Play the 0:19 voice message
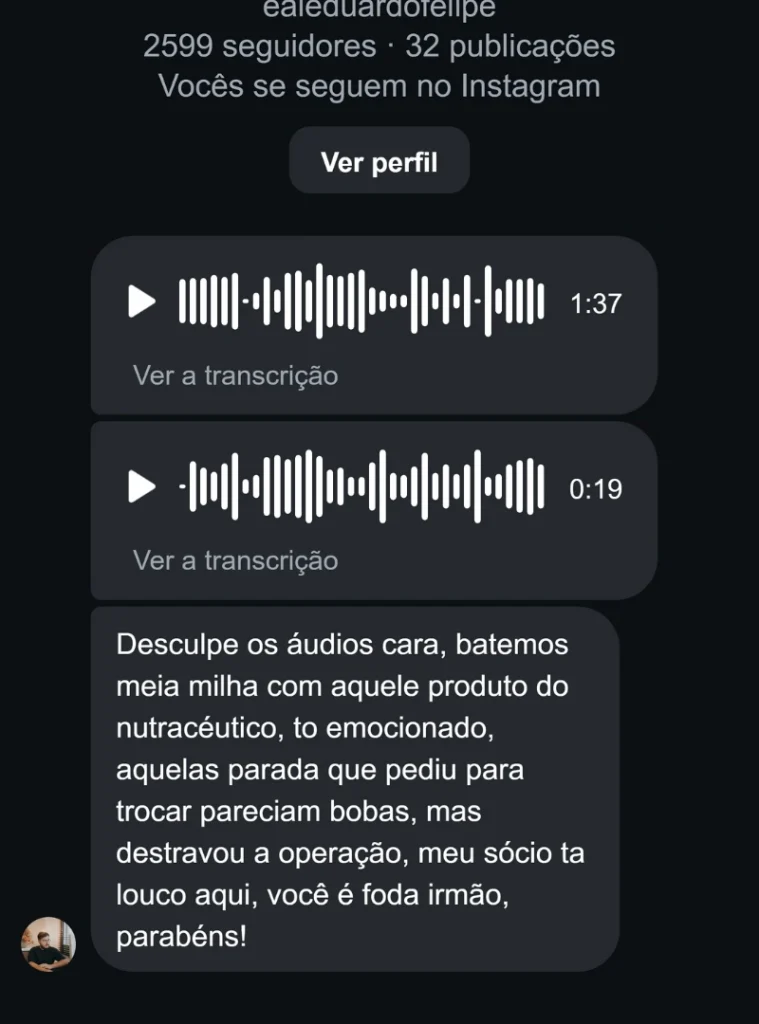759x1024 pixels. coord(142,487)
